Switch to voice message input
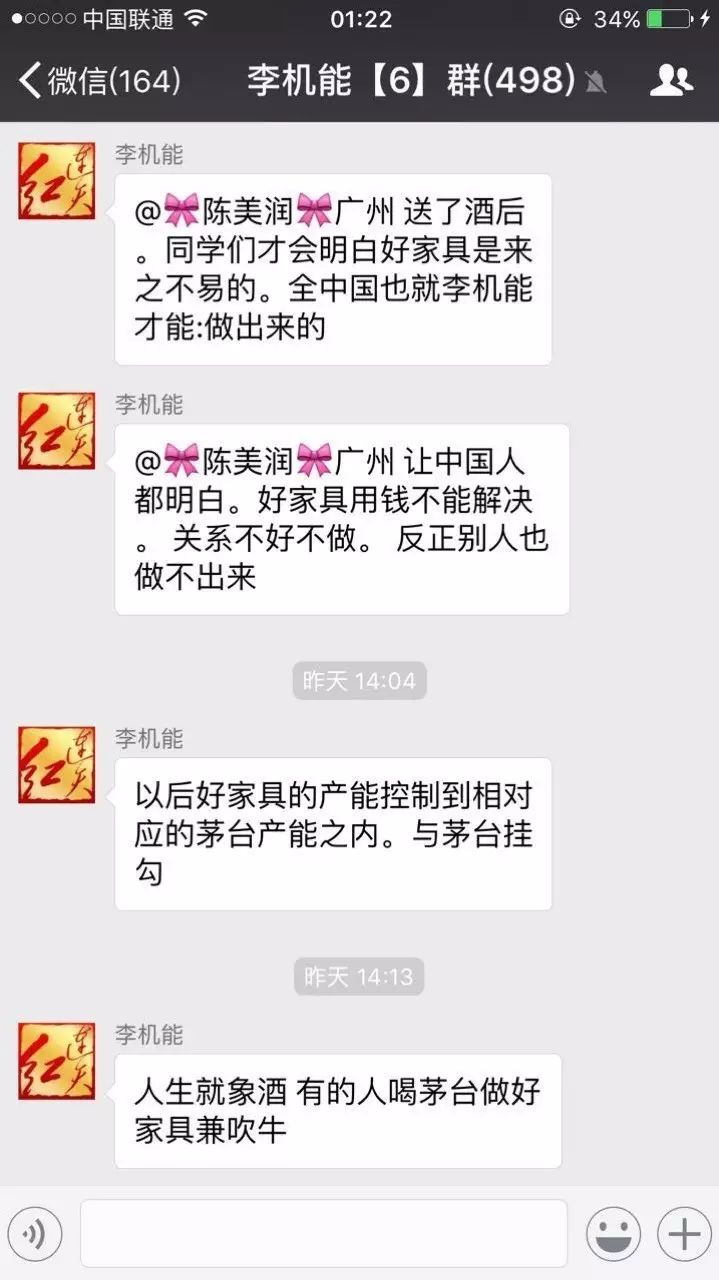Viewport: 719px width, 1280px height. click(x=35, y=1234)
